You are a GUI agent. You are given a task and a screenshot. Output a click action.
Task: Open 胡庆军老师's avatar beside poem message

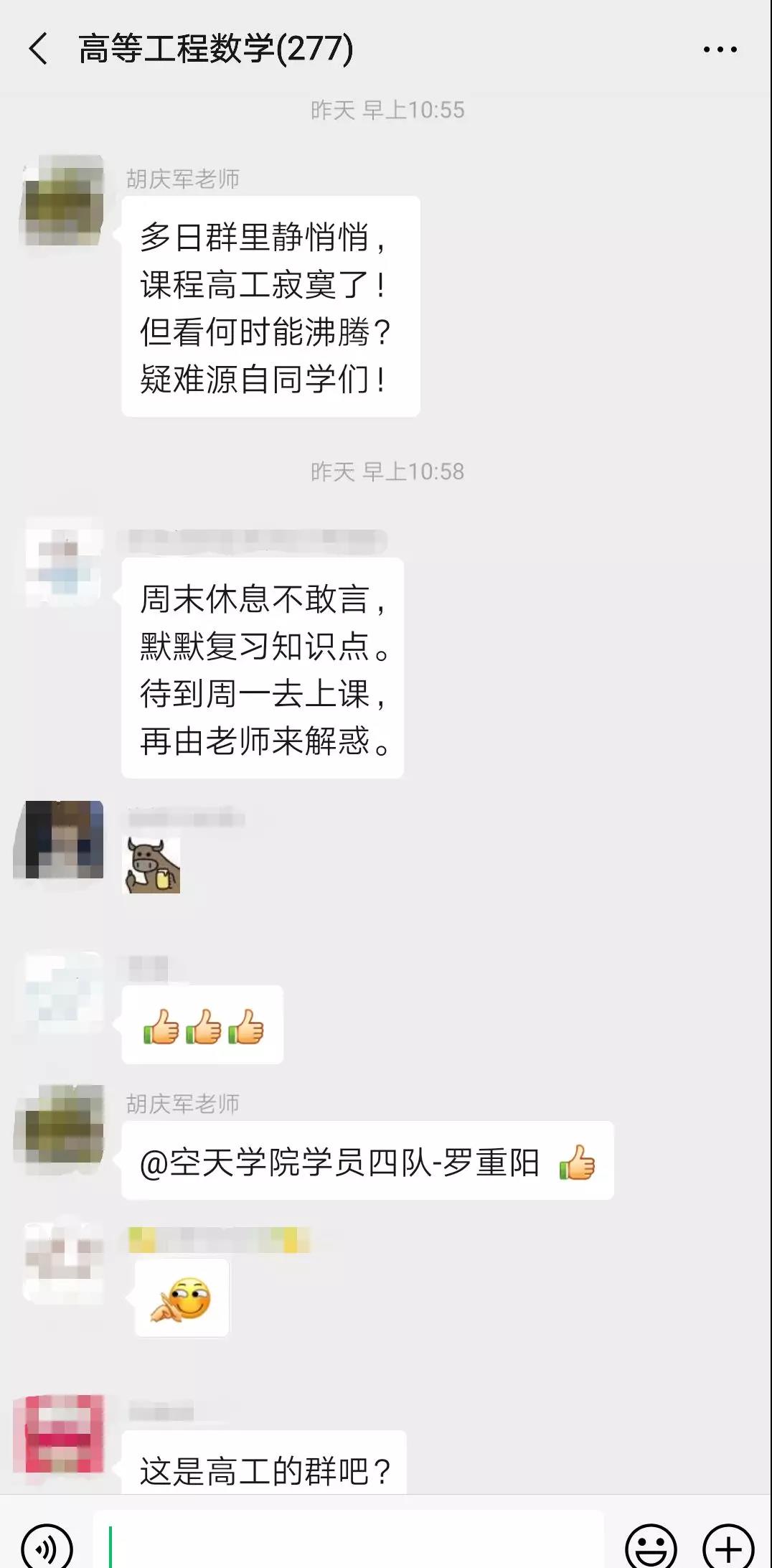(63, 200)
